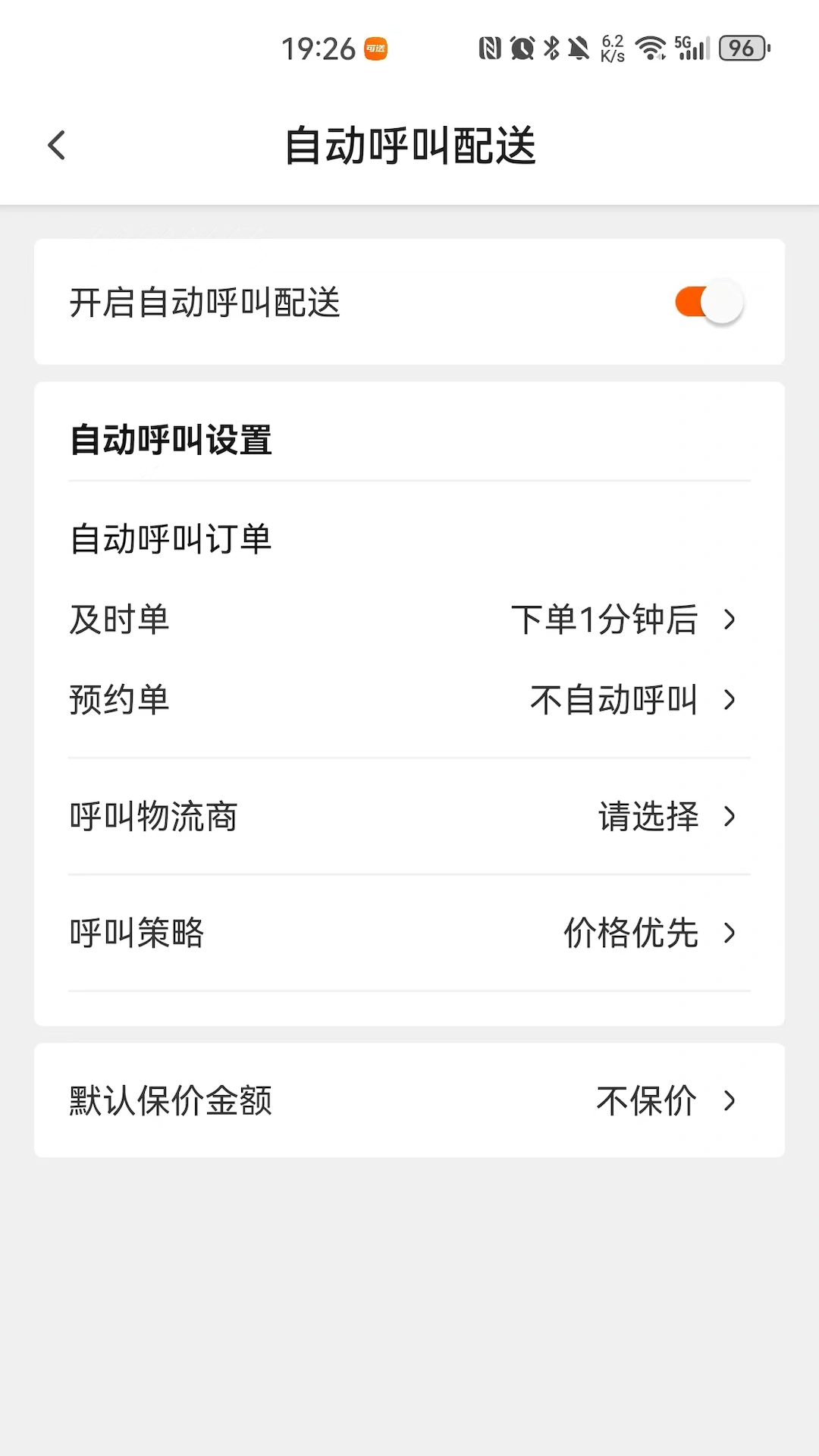The width and height of the screenshot is (819, 1456).
Task: Select the 价格优先 strategy value
Action: pos(631,933)
